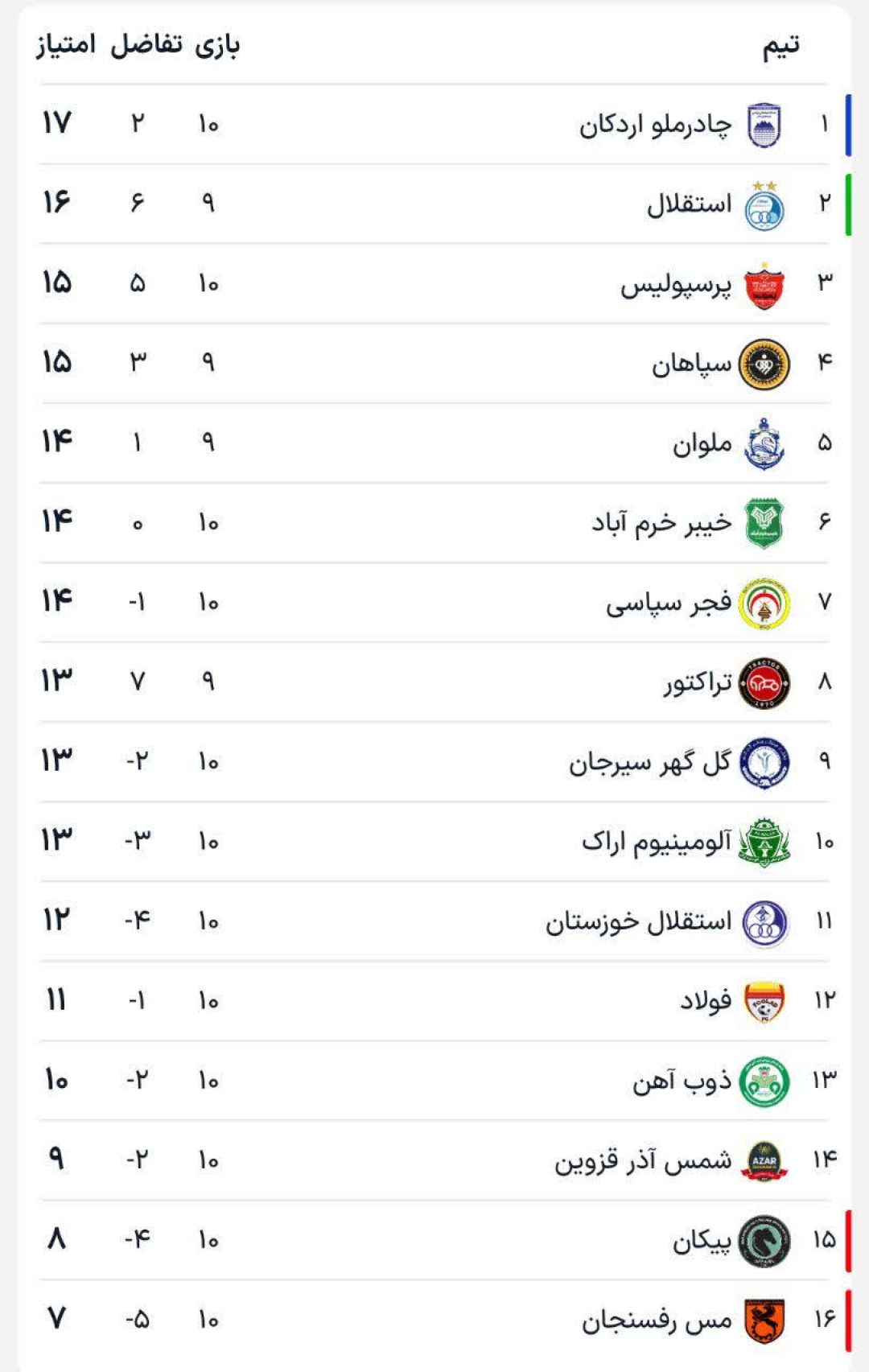Tap the Aluminium Arak row
Screen dimensions: 869x1372
657,842
